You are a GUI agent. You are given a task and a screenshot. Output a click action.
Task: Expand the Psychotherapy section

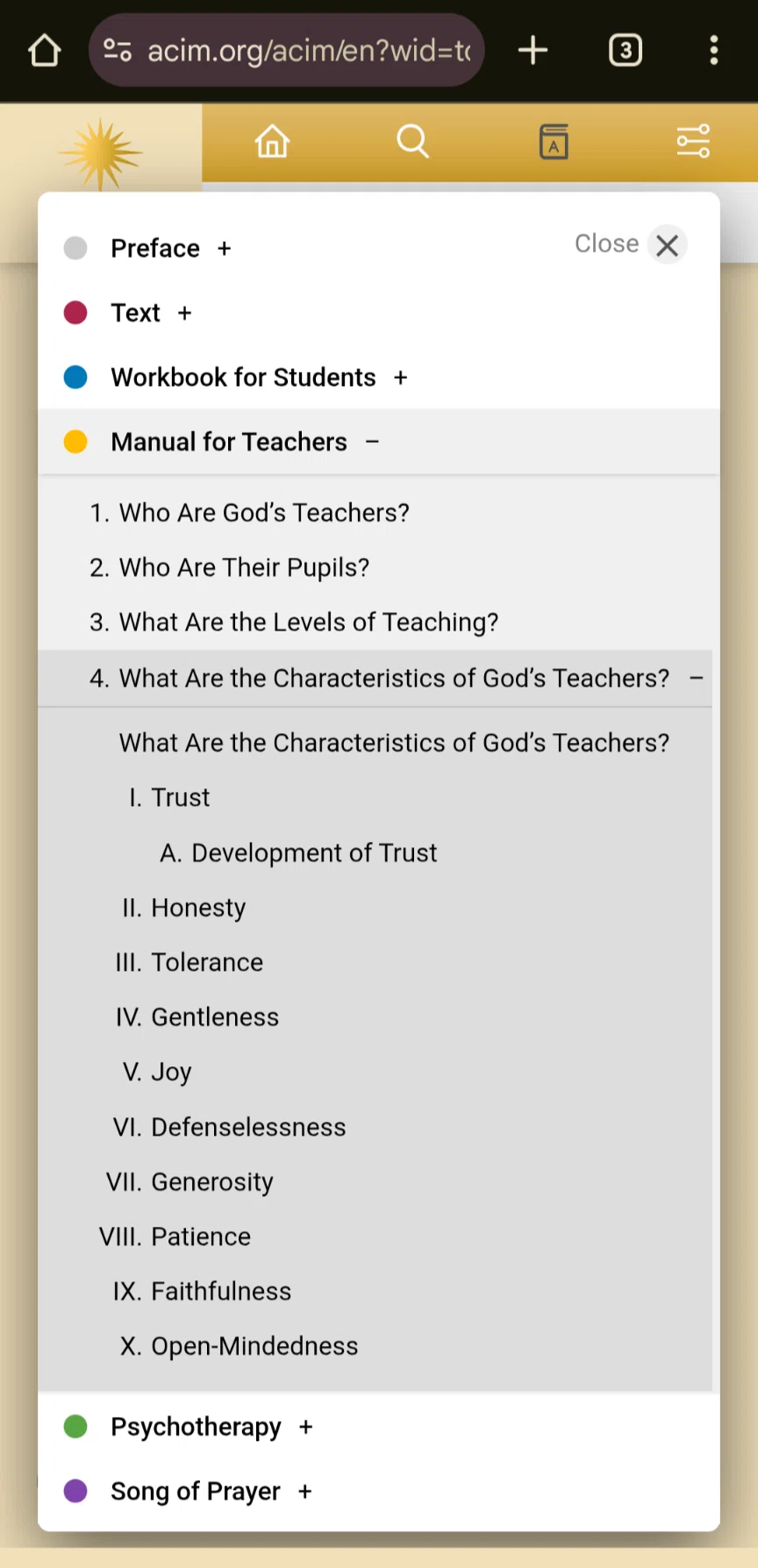tap(305, 1428)
